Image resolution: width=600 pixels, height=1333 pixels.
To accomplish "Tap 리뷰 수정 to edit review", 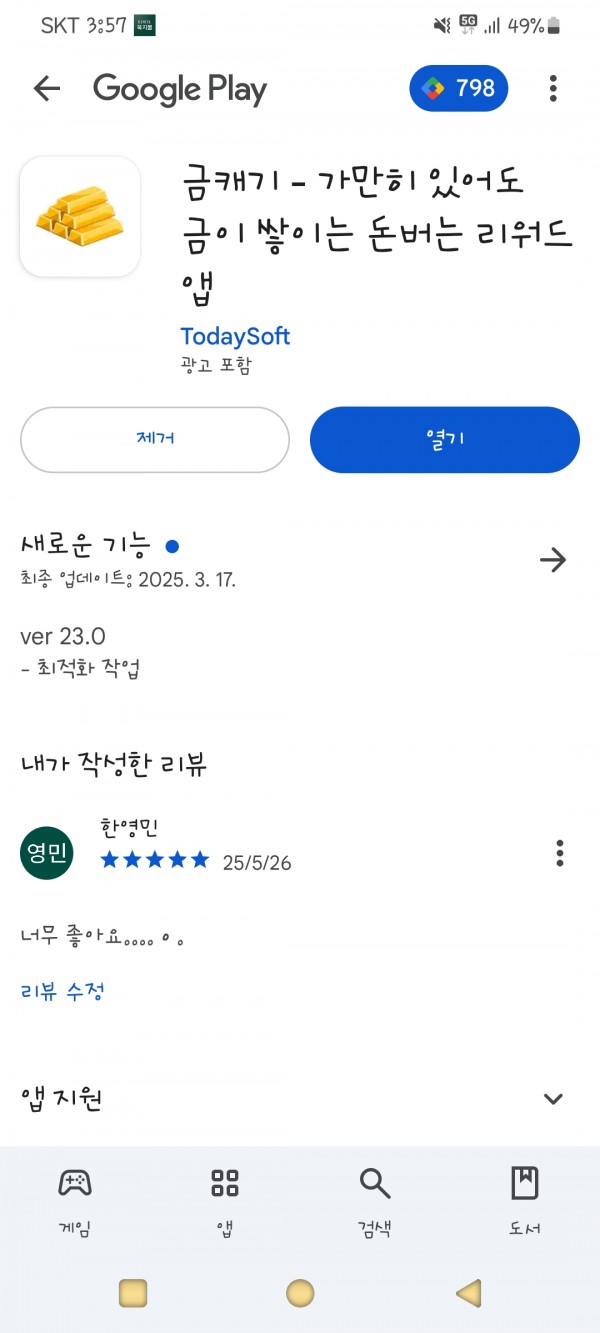I will (62, 992).
